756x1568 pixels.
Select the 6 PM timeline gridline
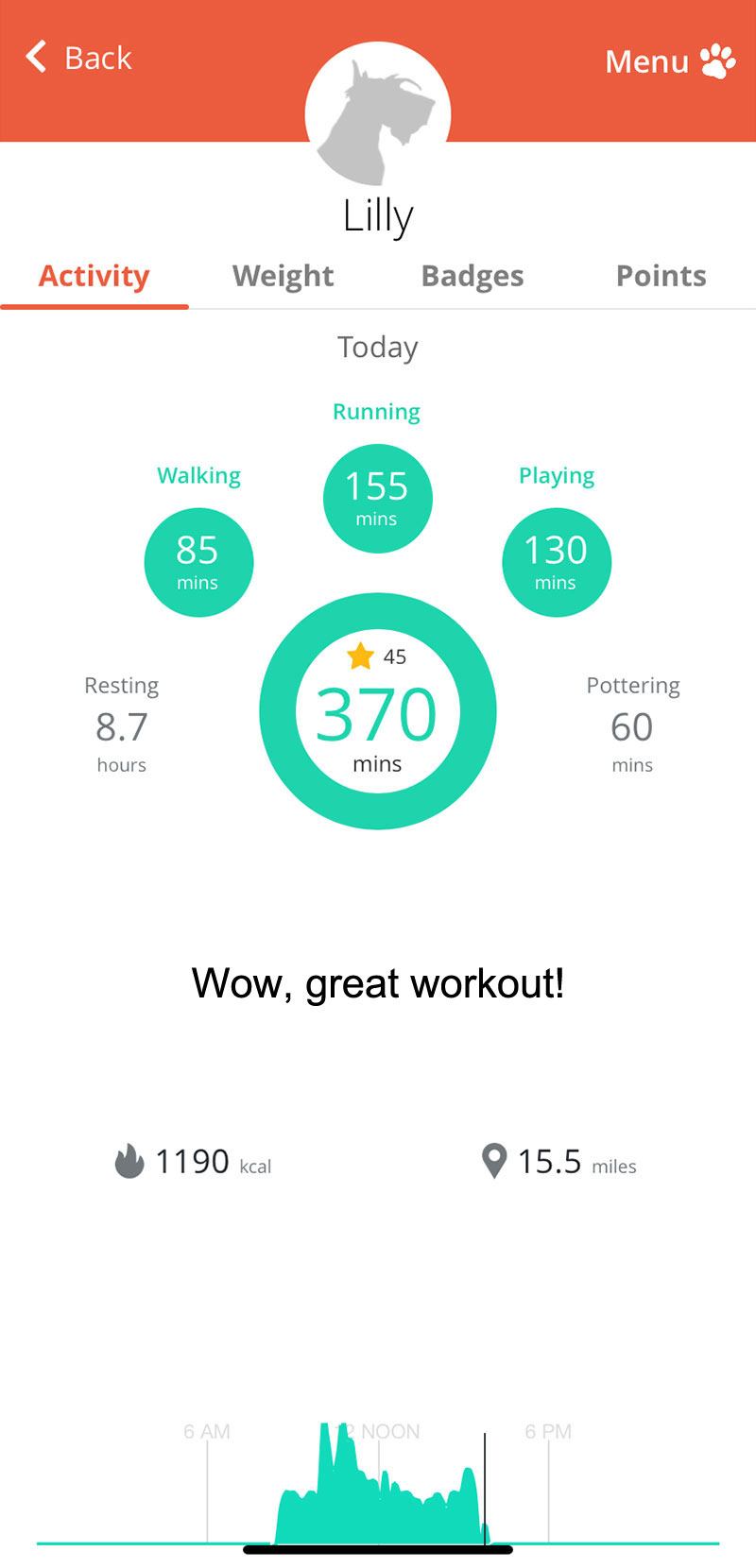coord(549,1432)
